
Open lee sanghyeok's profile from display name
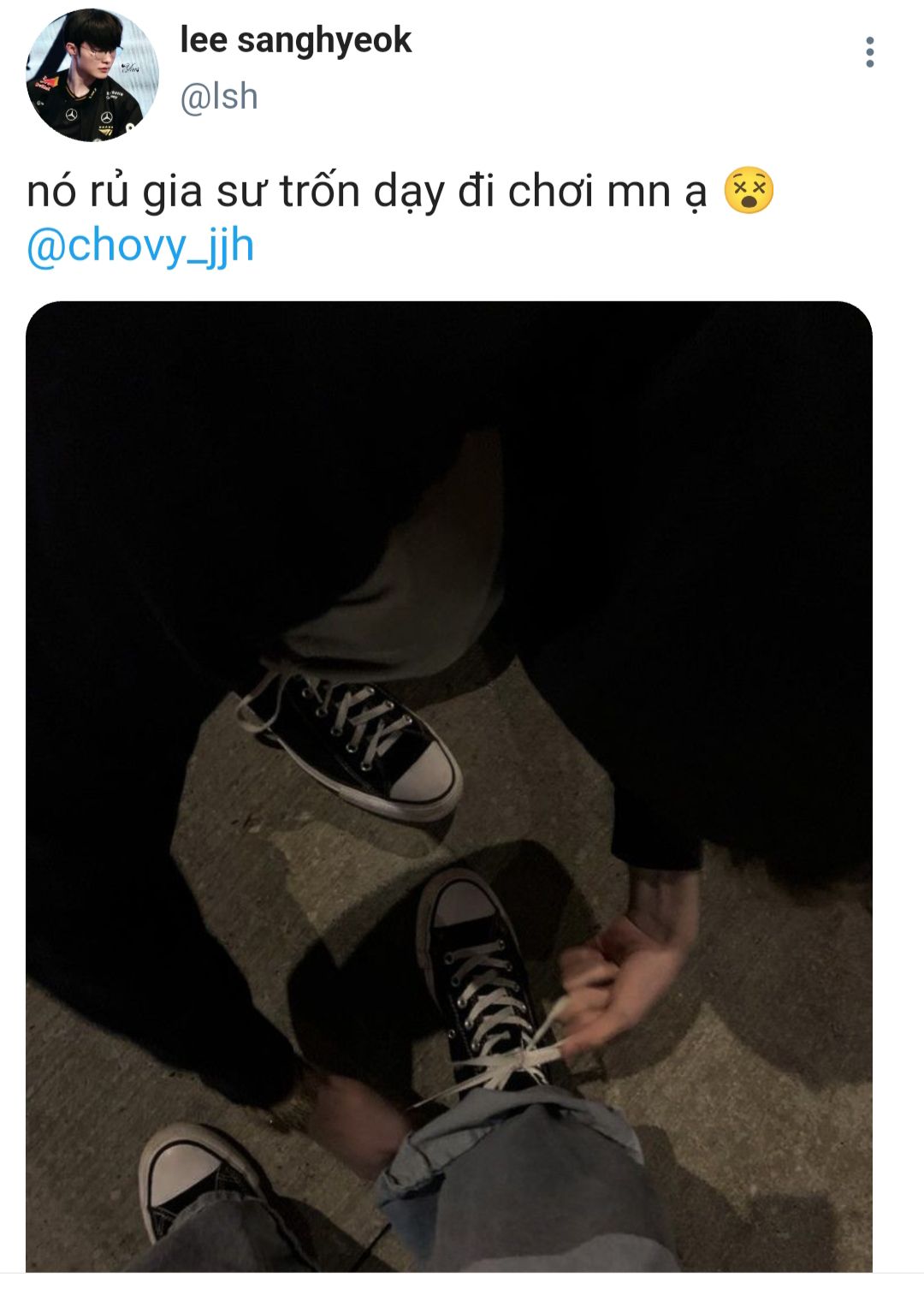pyautogui.click(x=295, y=41)
